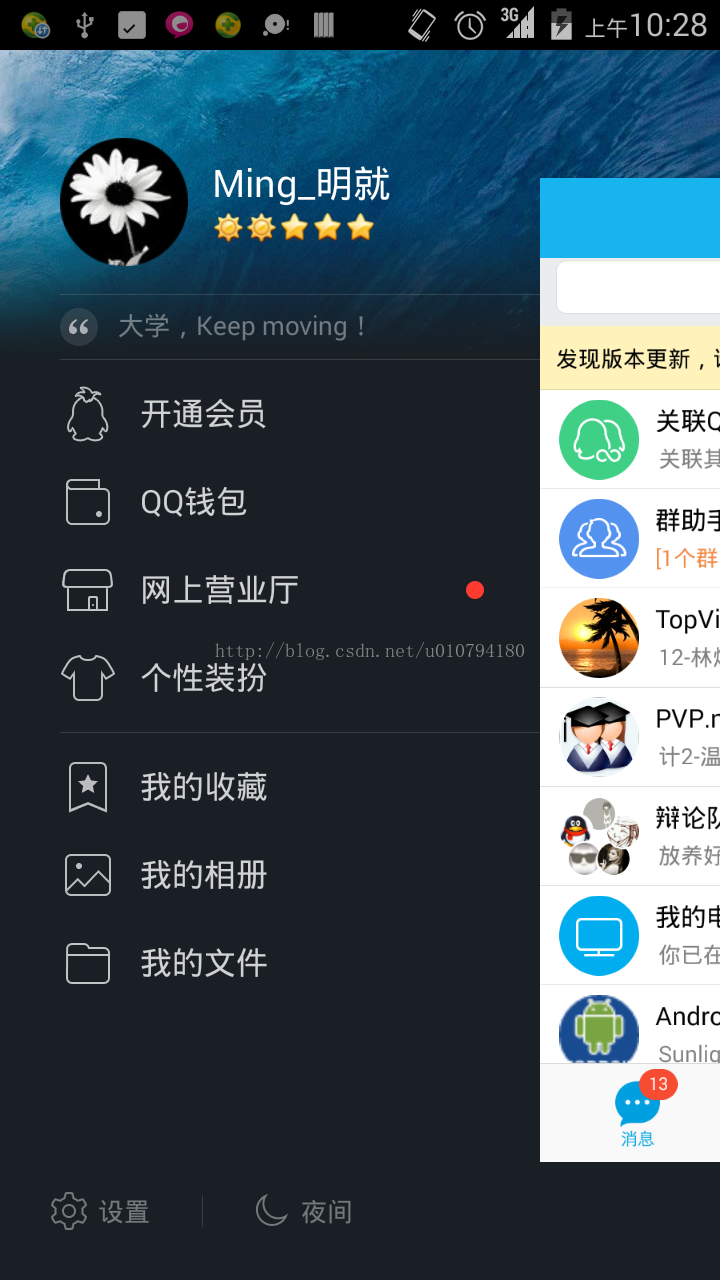Open the Ming_明就 profile avatar
Screen dimensions: 720x1280
pos(124,202)
